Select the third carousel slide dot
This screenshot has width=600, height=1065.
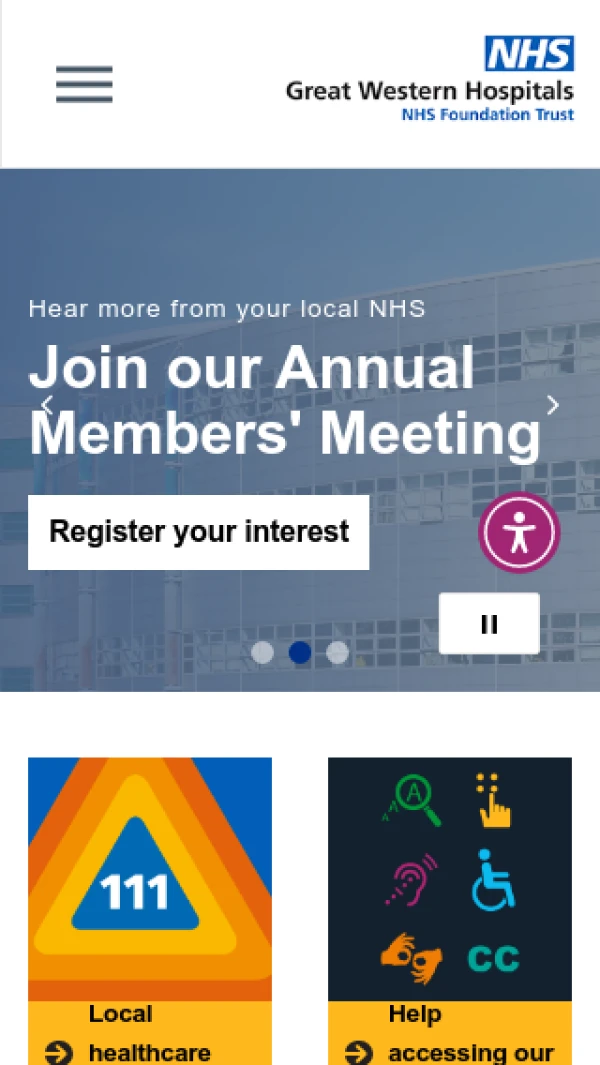[x=338, y=653]
